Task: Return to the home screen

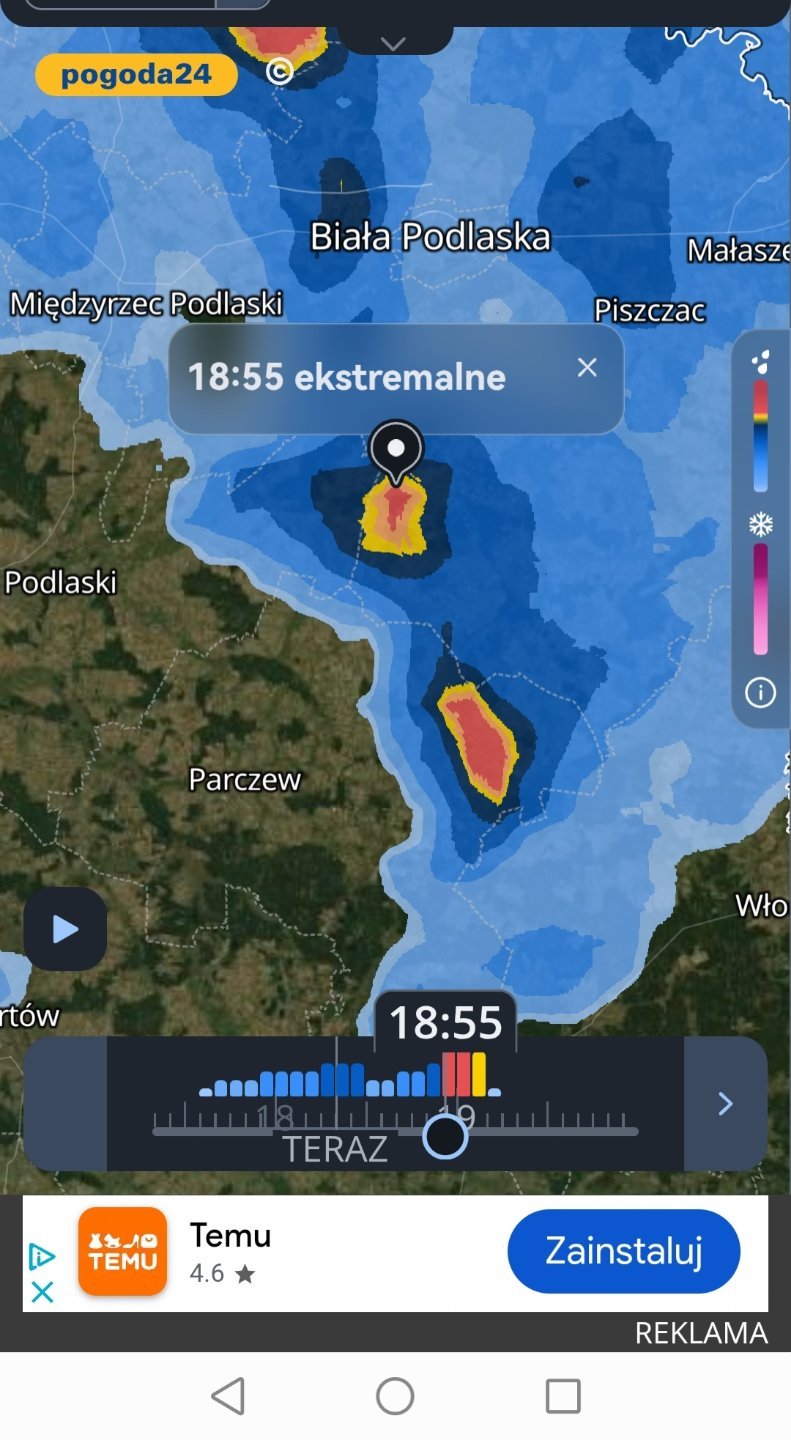Action: [395, 1396]
